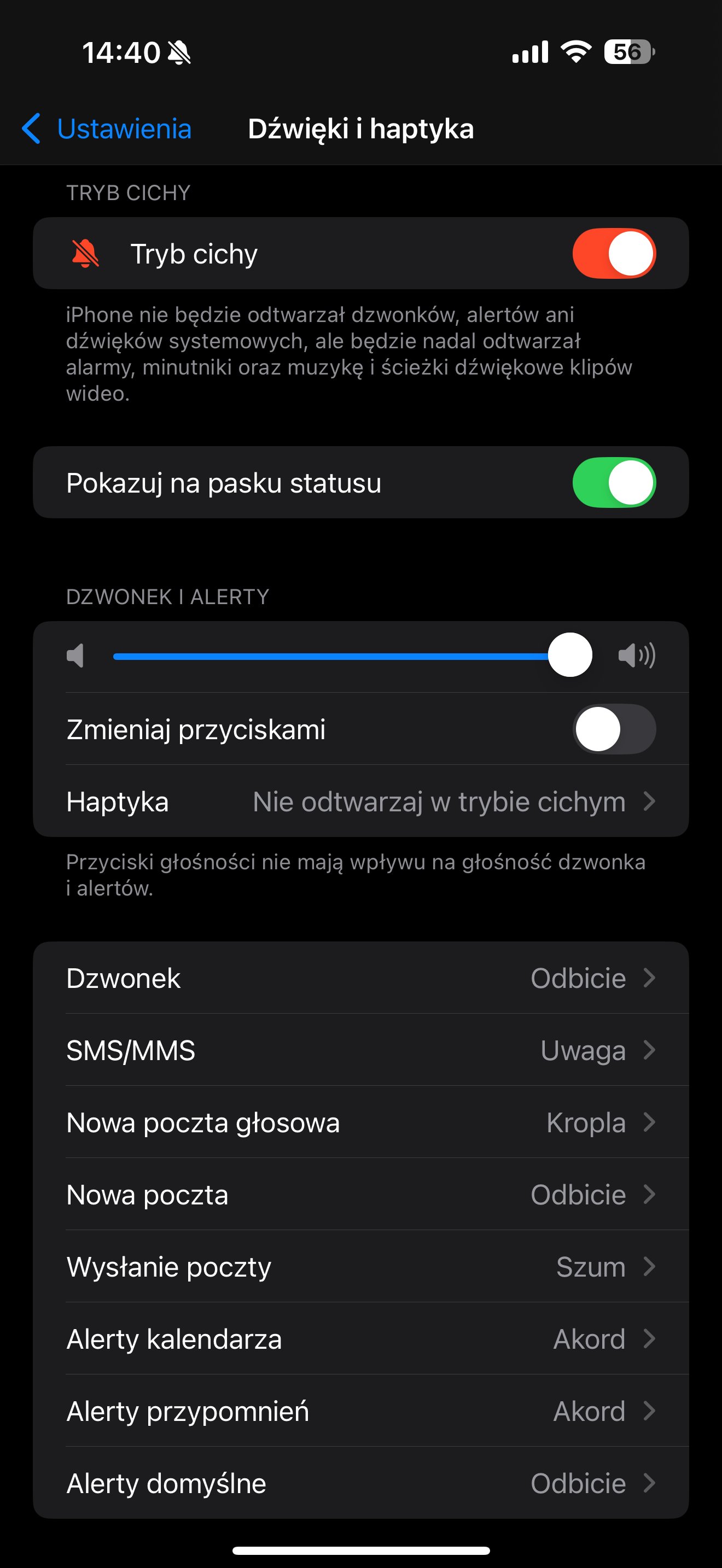This screenshot has height=1568, width=722.
Task: Open Nowa poczta głosowa sound
Action: click(360, 1122)
